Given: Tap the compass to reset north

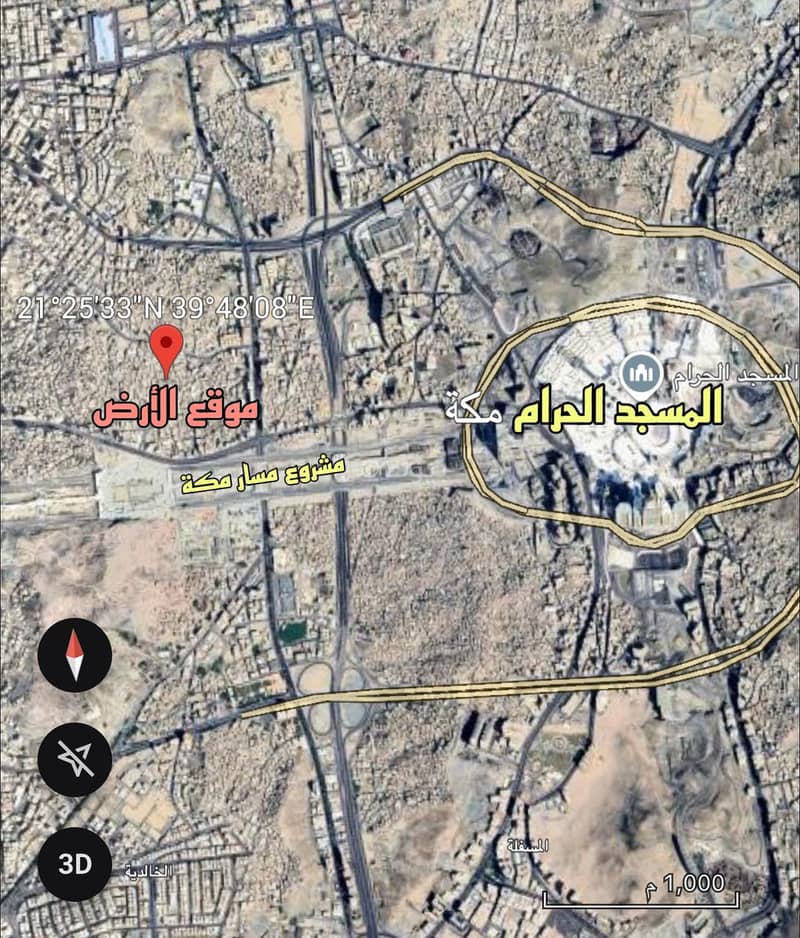Looking at the screenshot, I should pos(74,656).
